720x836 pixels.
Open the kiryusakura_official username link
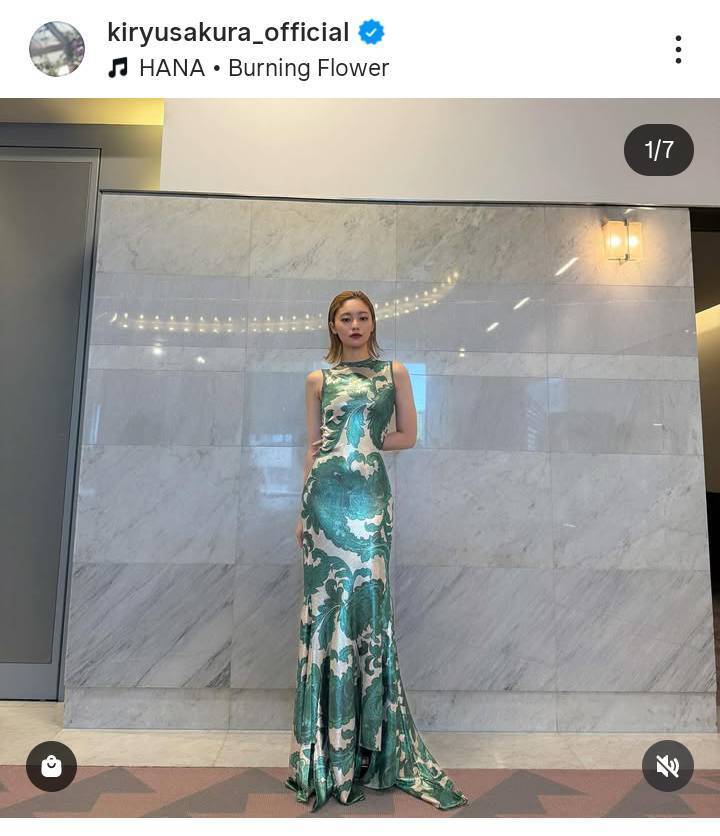[228, 32]
